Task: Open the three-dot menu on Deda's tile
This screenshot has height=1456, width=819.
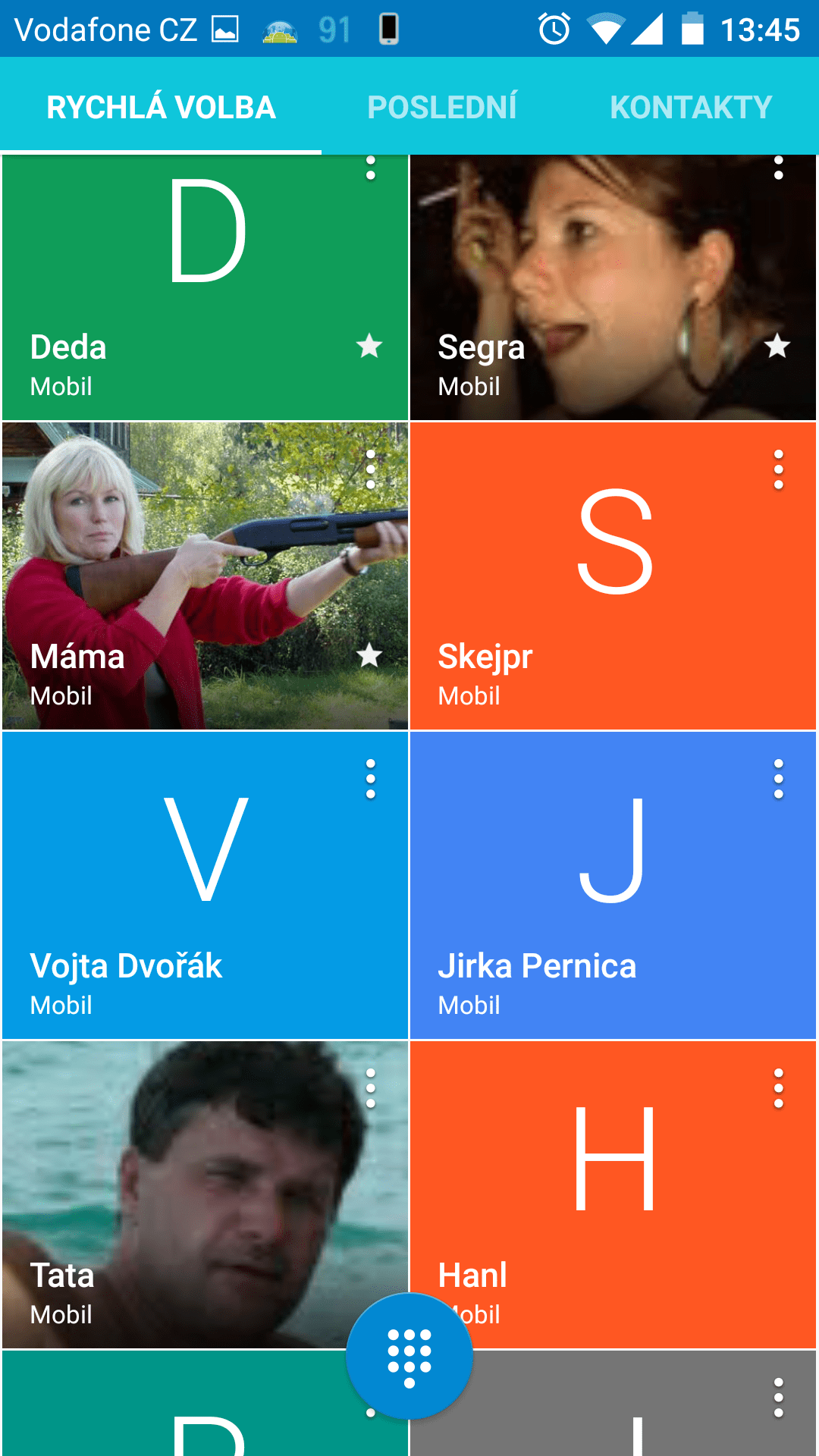Action: pos(371,168)
